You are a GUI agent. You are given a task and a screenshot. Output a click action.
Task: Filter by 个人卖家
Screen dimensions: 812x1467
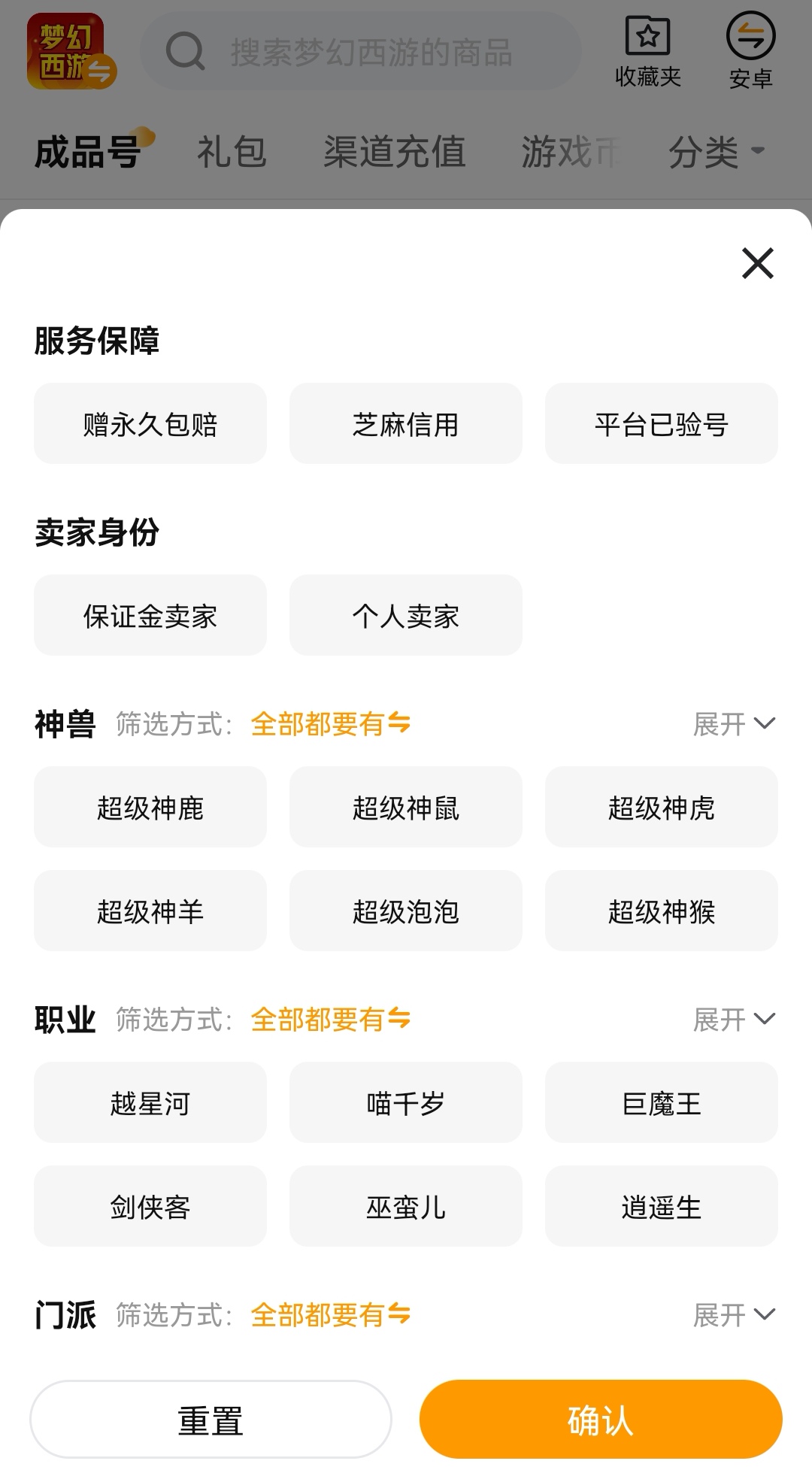click(x=405, y=616)
